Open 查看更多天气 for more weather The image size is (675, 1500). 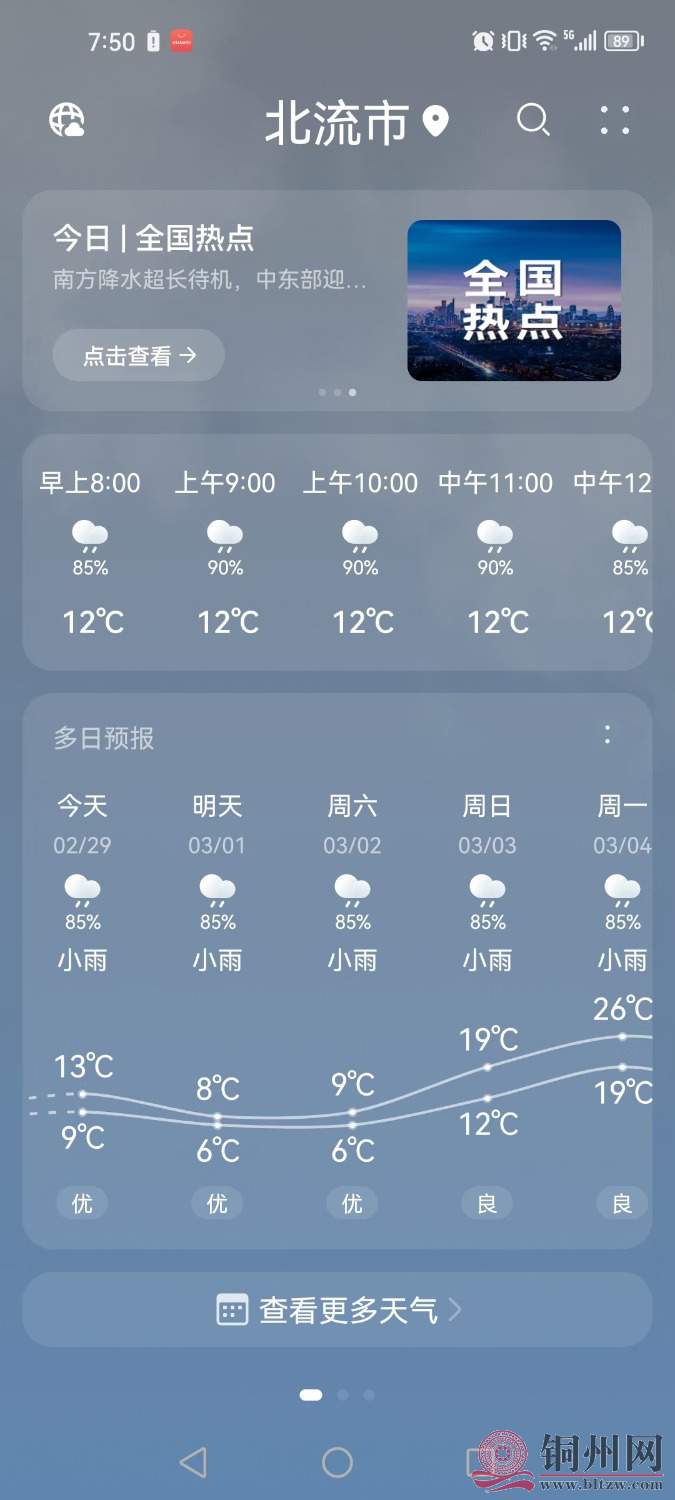338,1309
